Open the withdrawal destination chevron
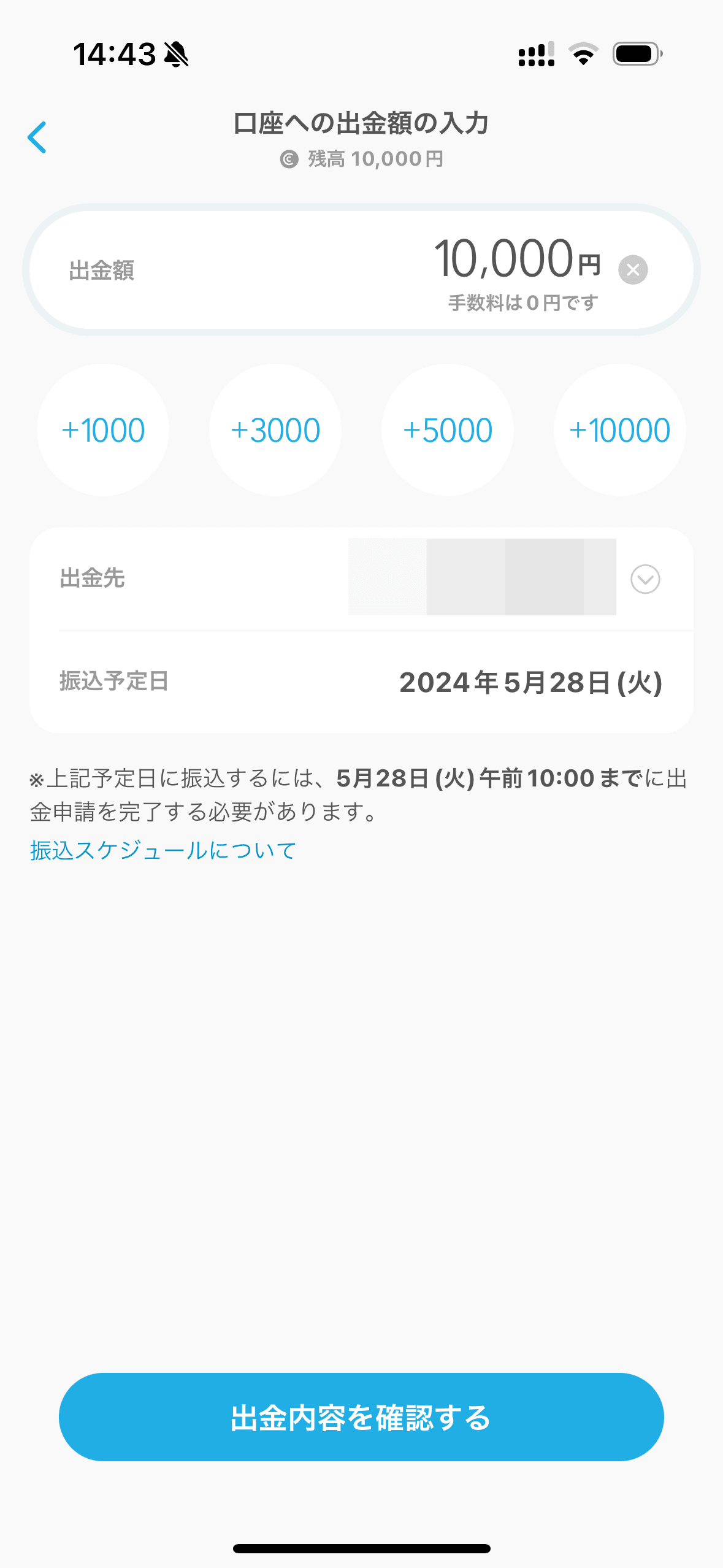This screenshot has height=1568, width=723. (x=645, y=578)
